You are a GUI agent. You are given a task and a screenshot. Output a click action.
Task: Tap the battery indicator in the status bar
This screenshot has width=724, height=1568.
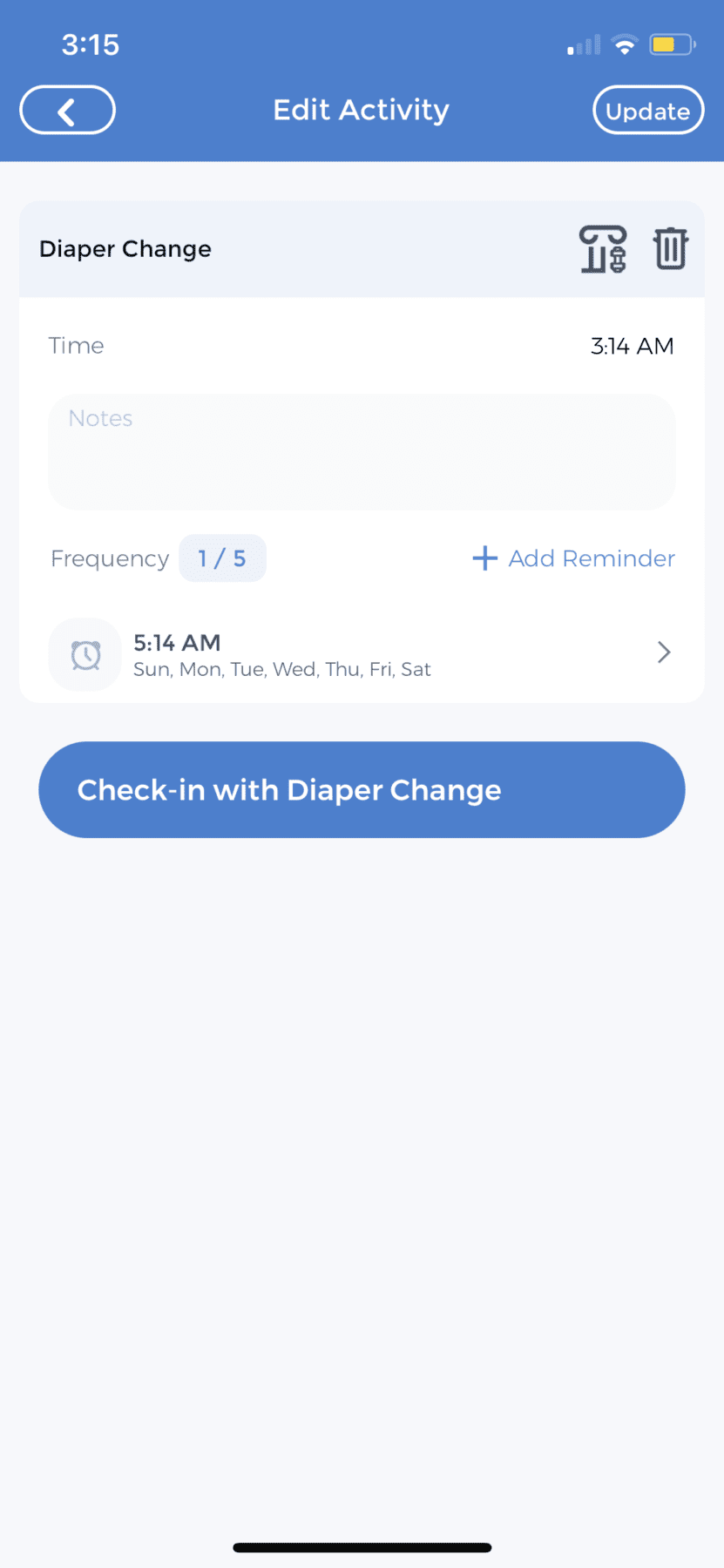pyautogui.click(x=669, y=44)
